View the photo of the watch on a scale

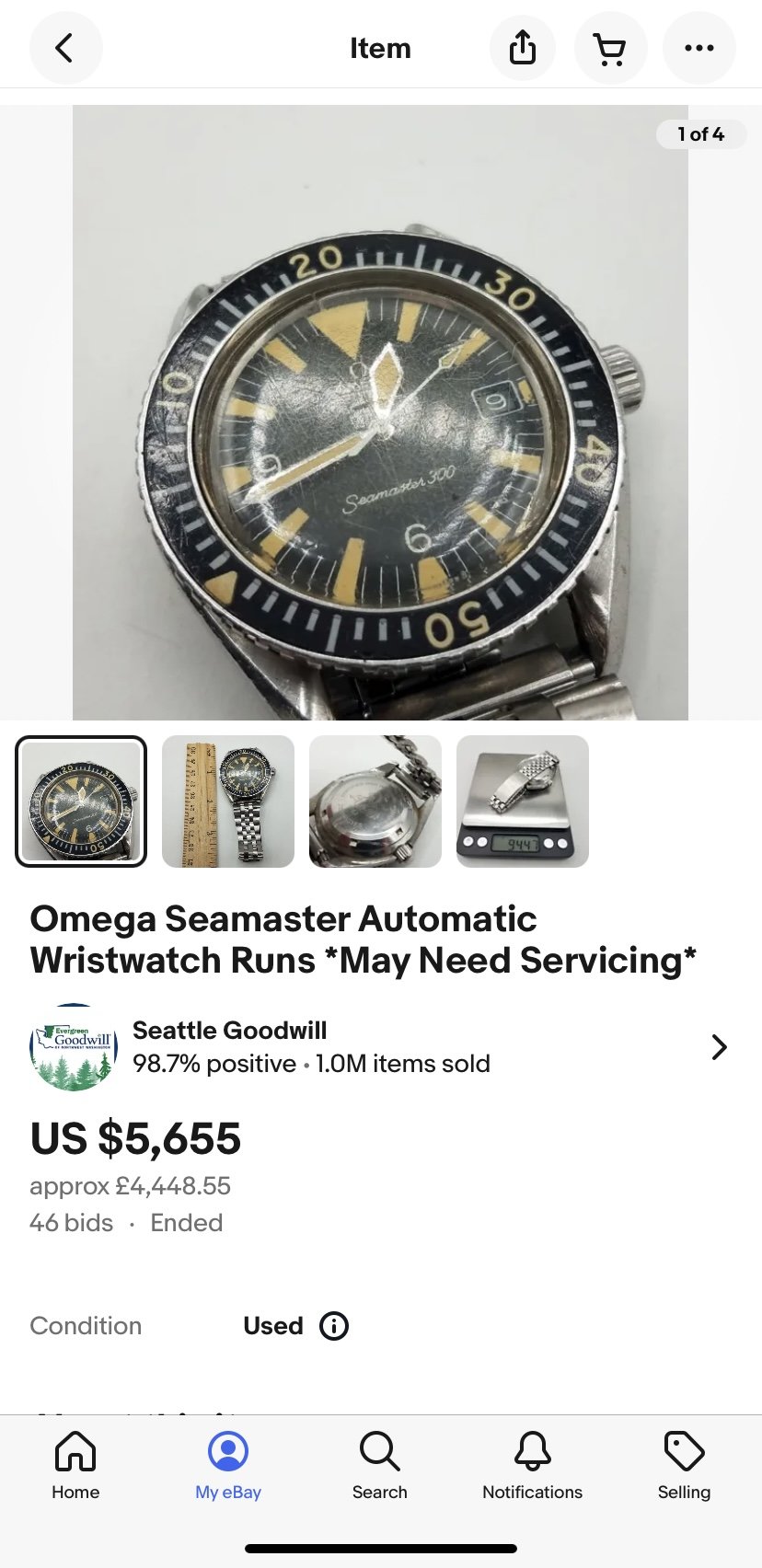pos(523,801)
